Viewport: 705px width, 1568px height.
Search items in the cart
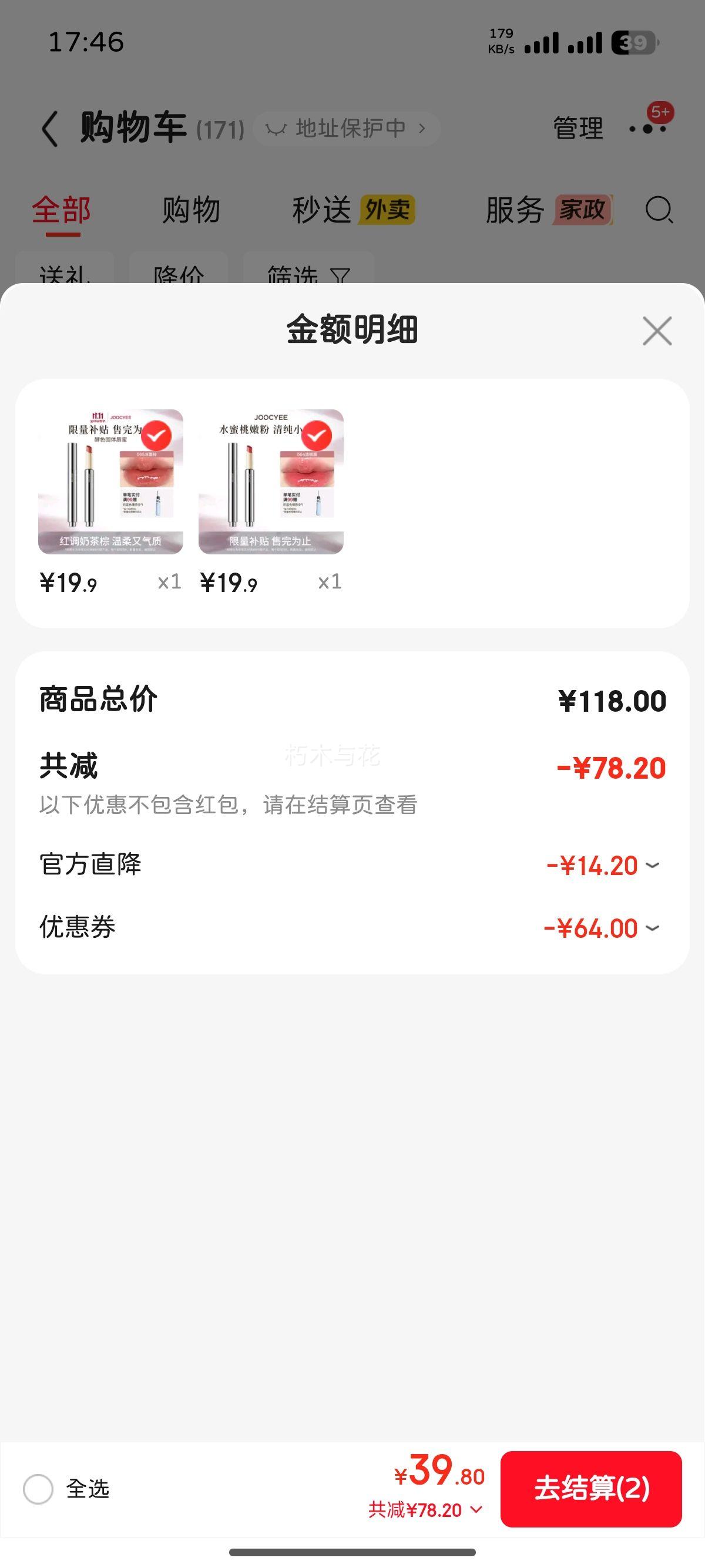point(659,210)
